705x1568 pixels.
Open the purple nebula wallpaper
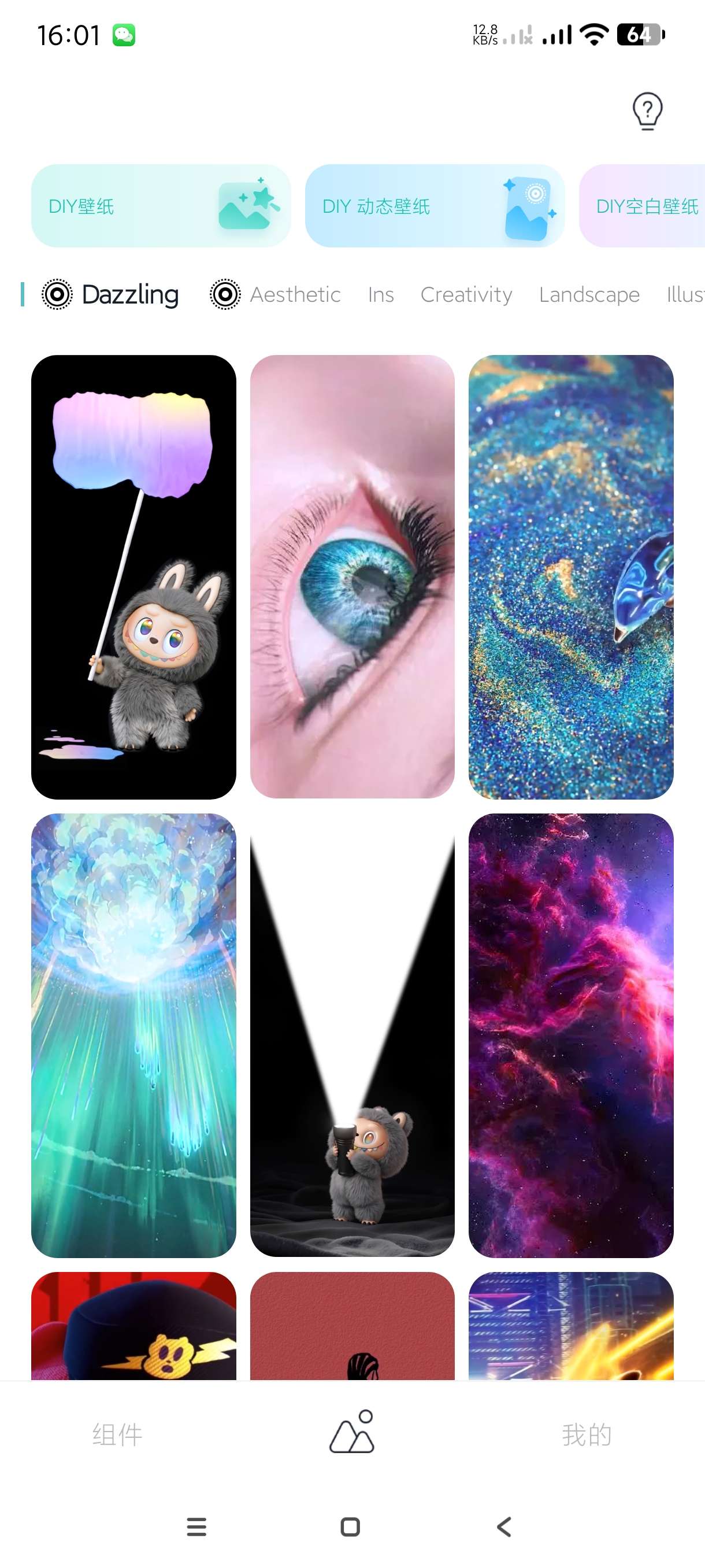click(x=570, y=1035)
